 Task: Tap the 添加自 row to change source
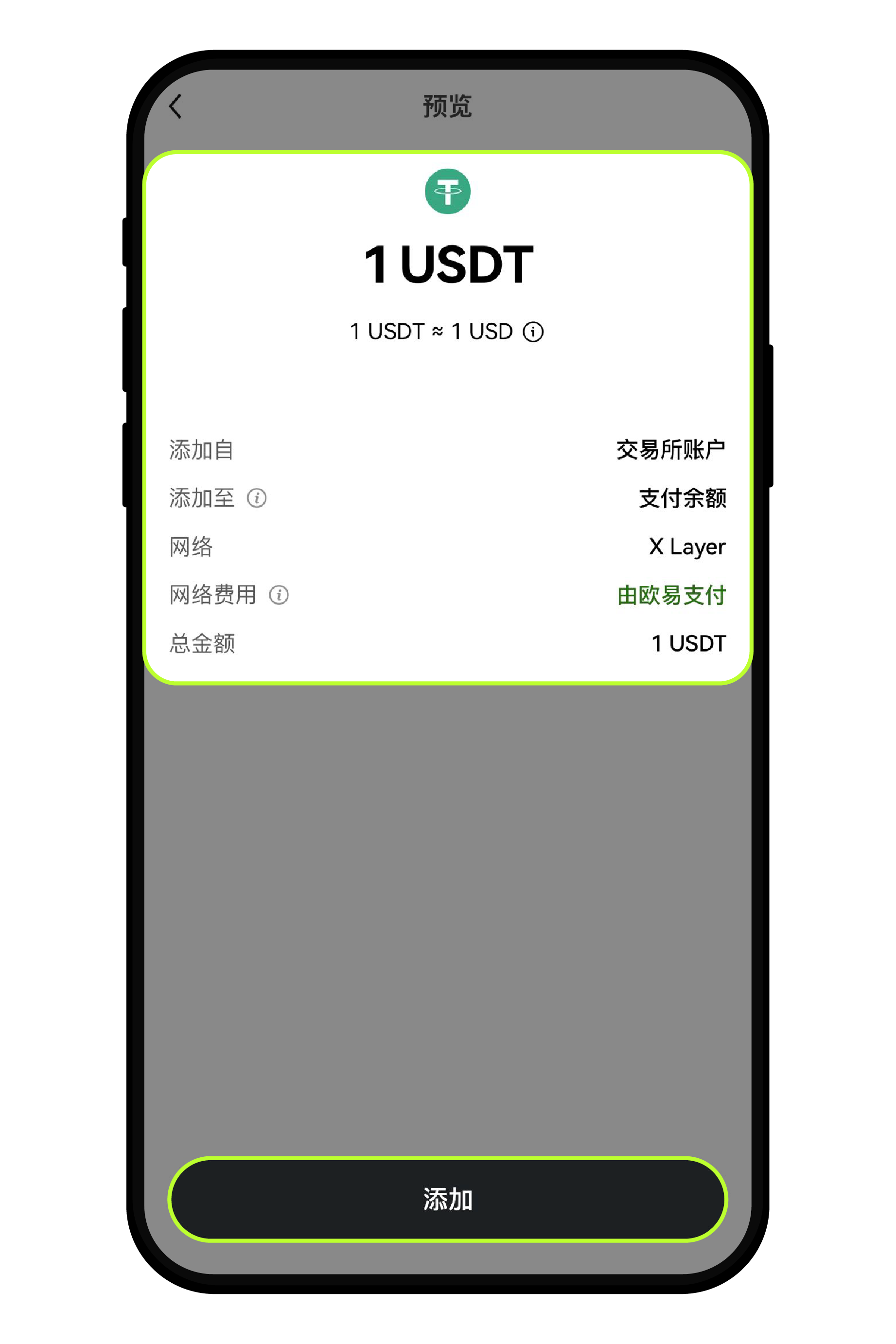tap(201, 449)
